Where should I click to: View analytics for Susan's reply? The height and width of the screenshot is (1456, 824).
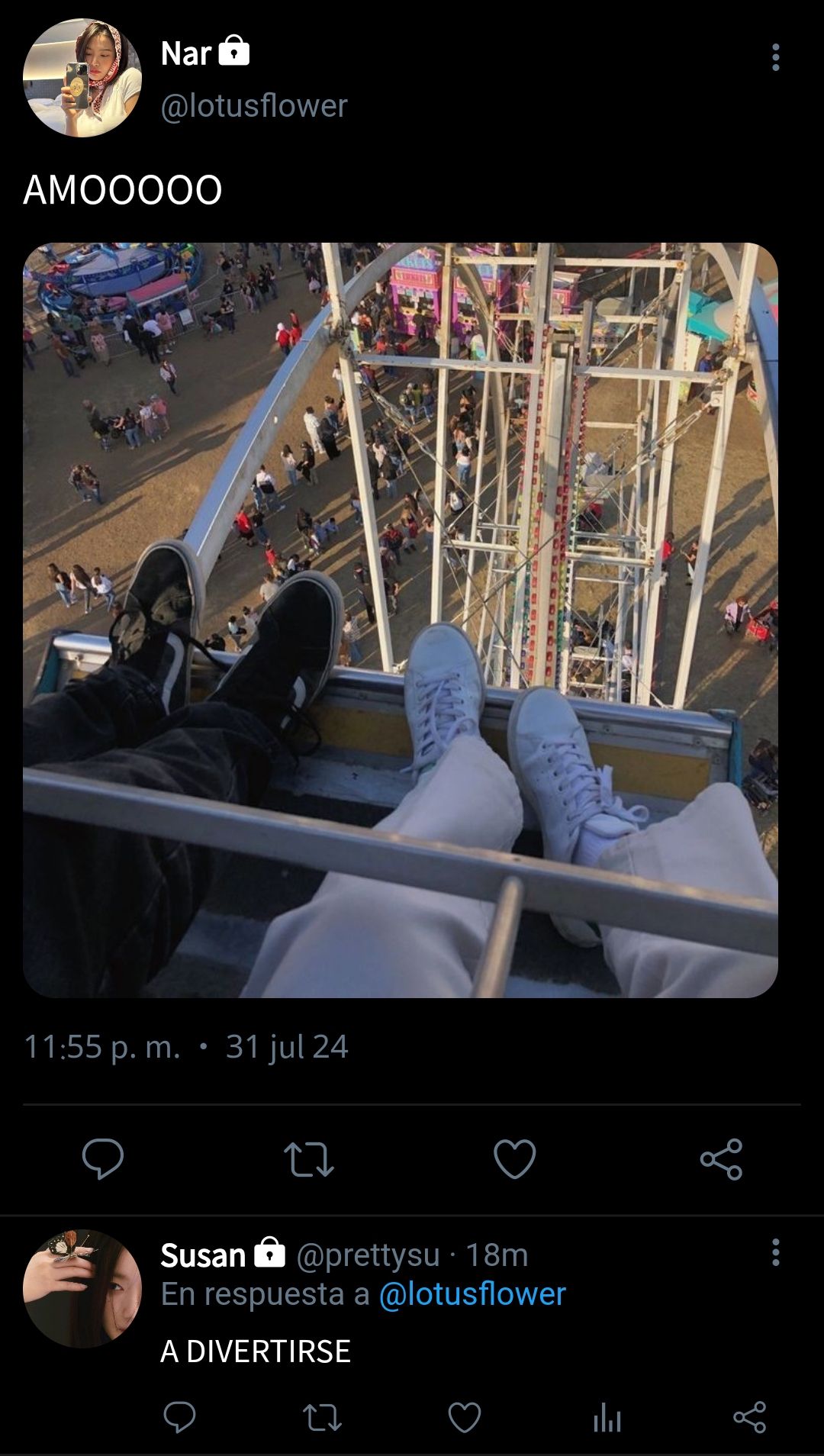pos(607,1418)
